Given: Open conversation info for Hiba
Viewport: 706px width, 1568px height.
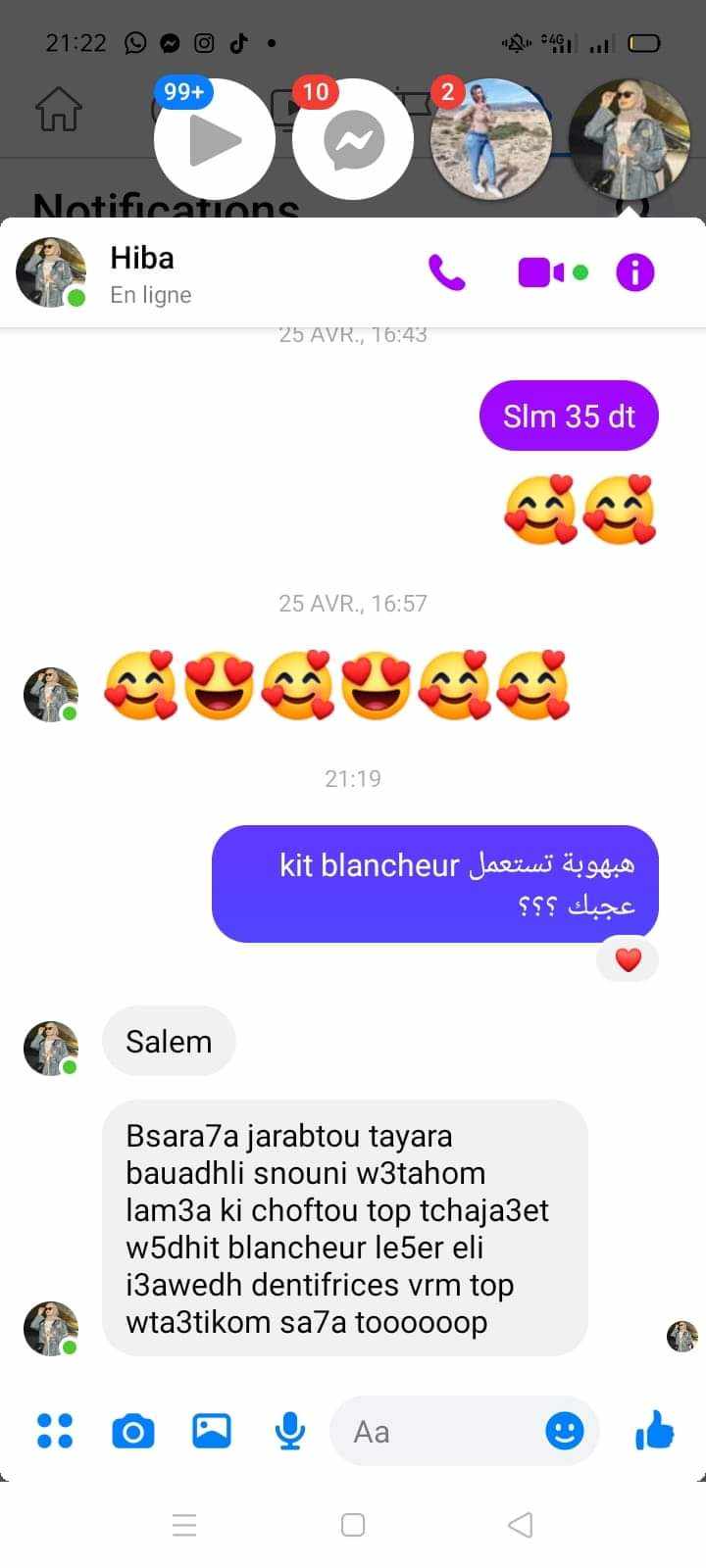Looking at the screenshot, I should 635,272.
